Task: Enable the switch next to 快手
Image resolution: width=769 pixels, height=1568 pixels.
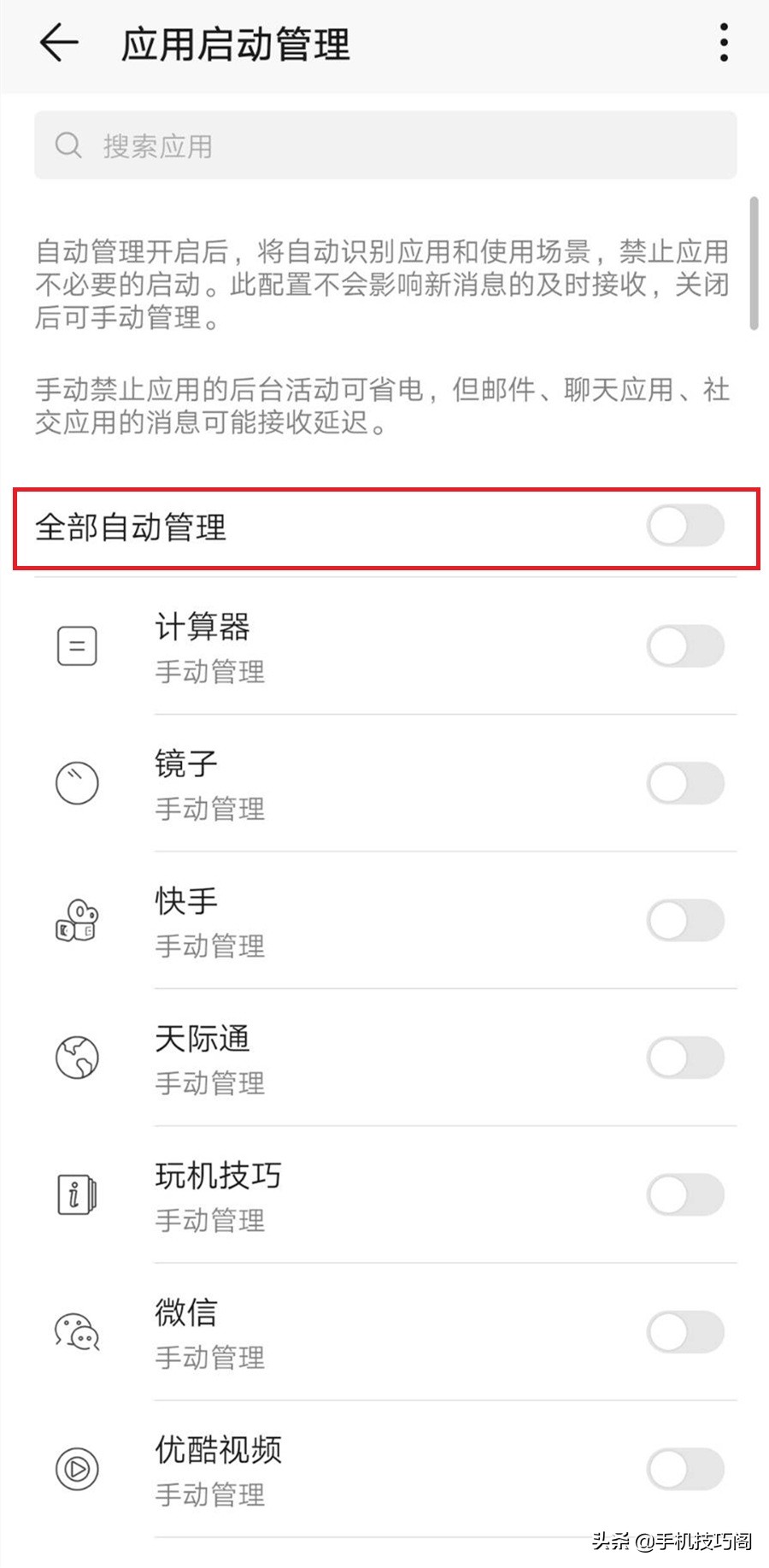Action: (x=686, y=921)
